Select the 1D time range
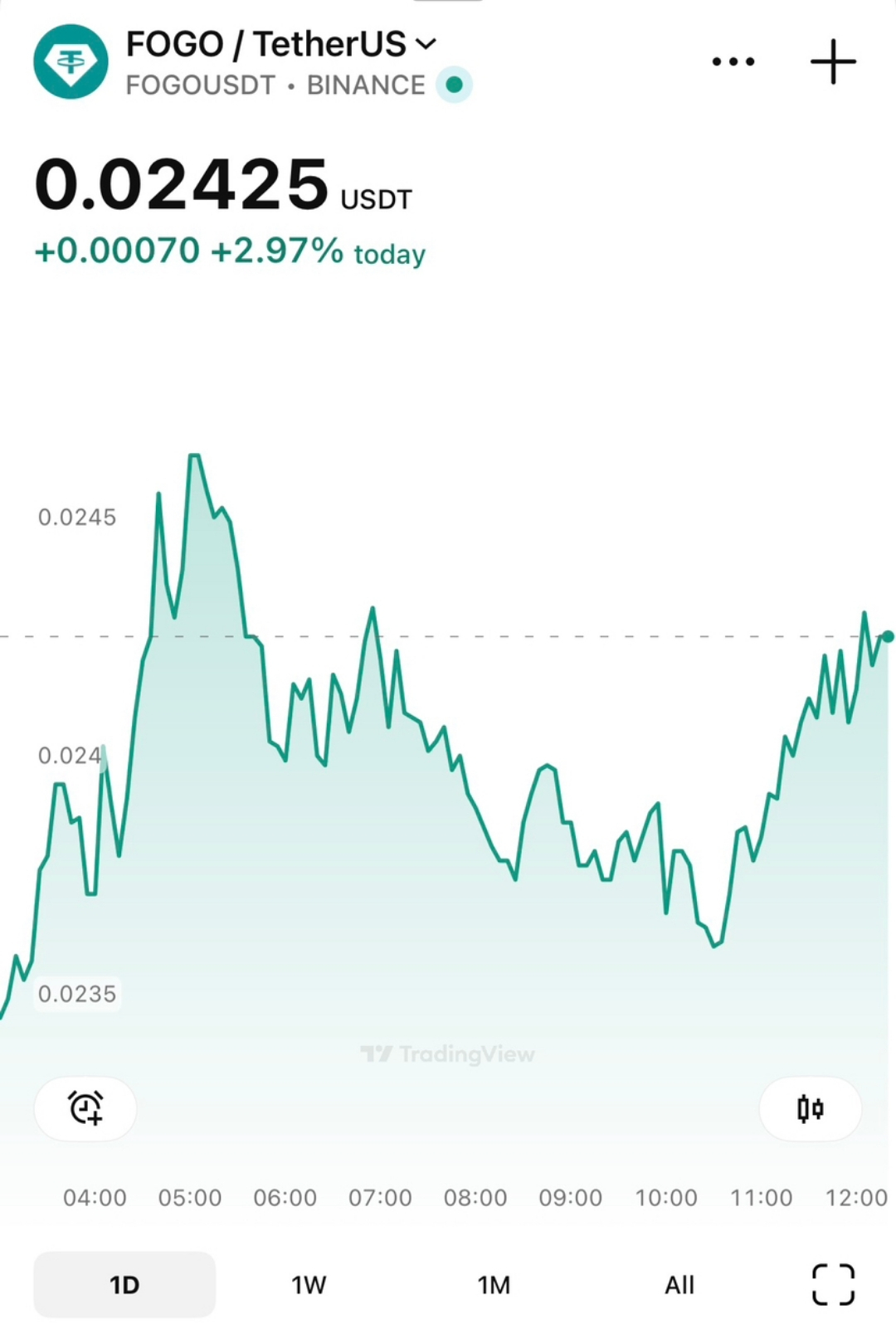The image size is (896, 1338). [124, 1284]
